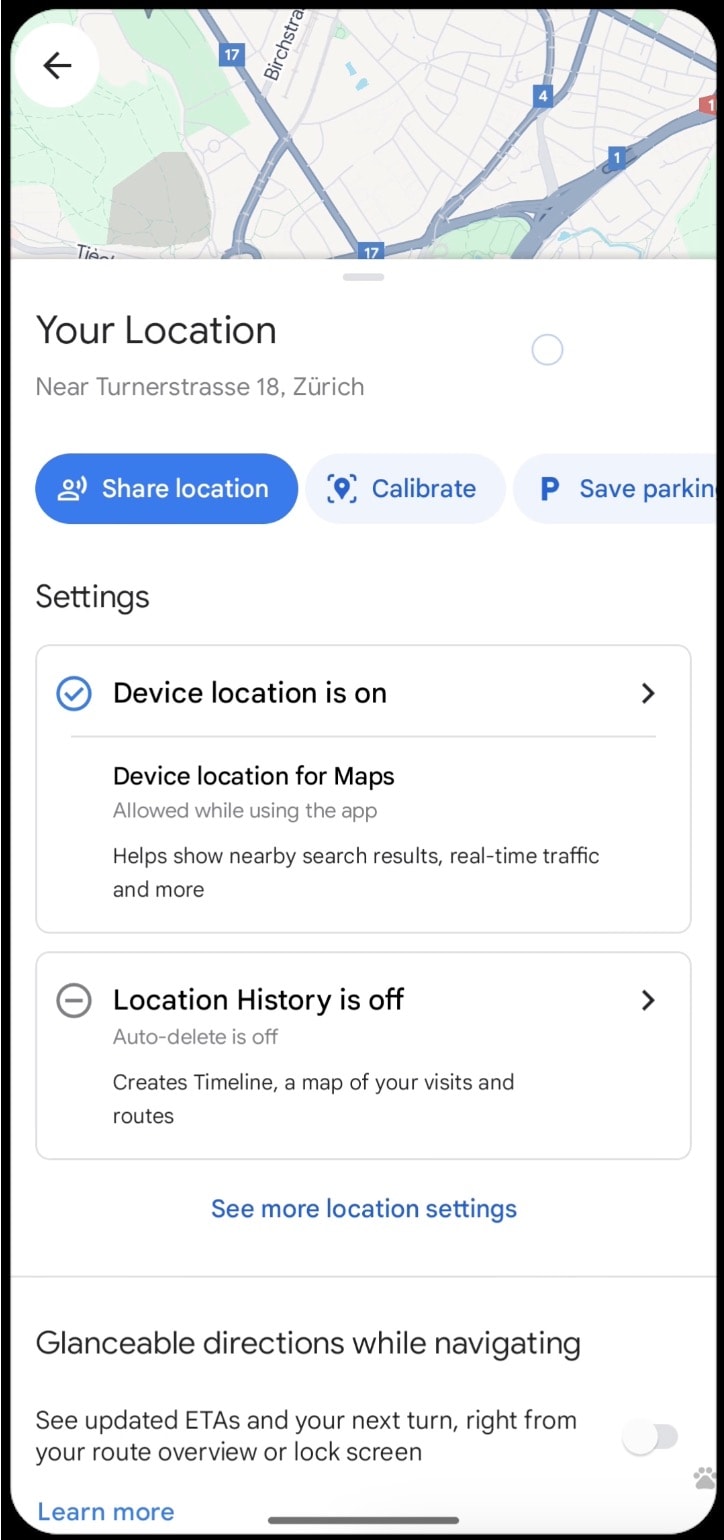724x1540 pixels.
Task: Enable glanceable directions while navigating
Action: click(x=649, y=1438)
